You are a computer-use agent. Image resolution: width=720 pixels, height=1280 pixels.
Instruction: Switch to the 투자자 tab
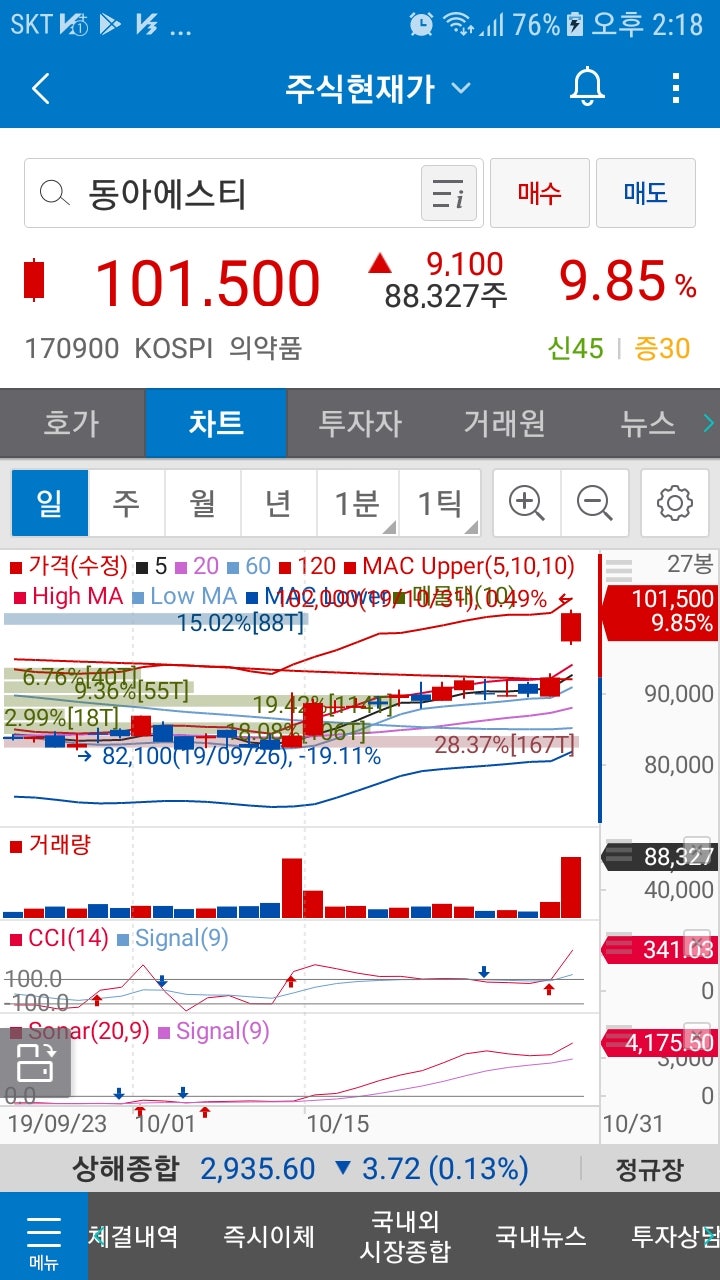click(x=360, y=424)
